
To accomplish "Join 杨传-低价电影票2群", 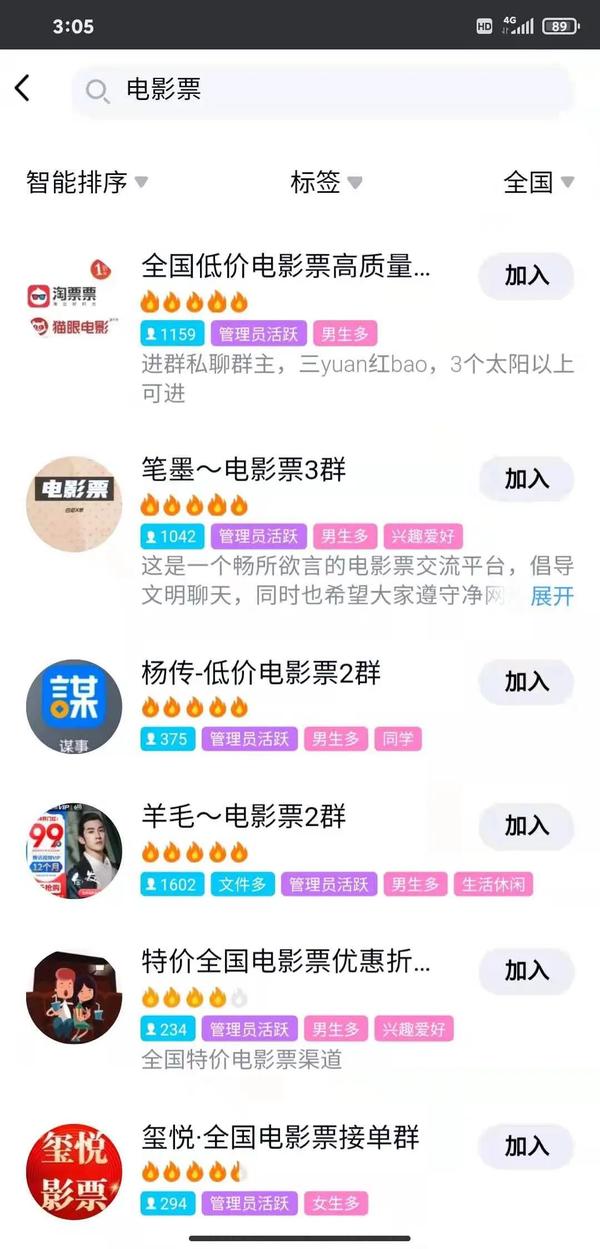I will coord(526,682).
